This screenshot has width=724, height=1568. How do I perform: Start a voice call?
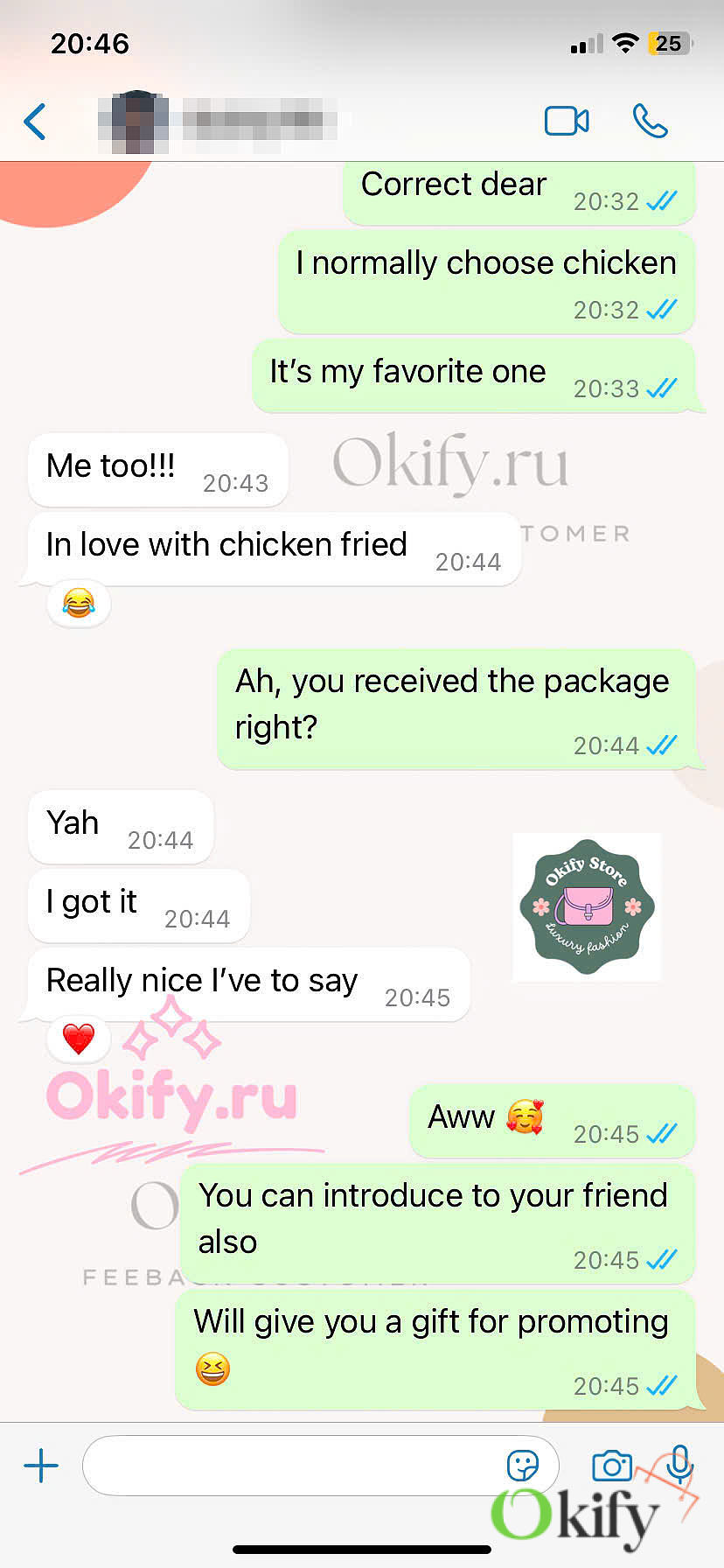tap(650, 121)
